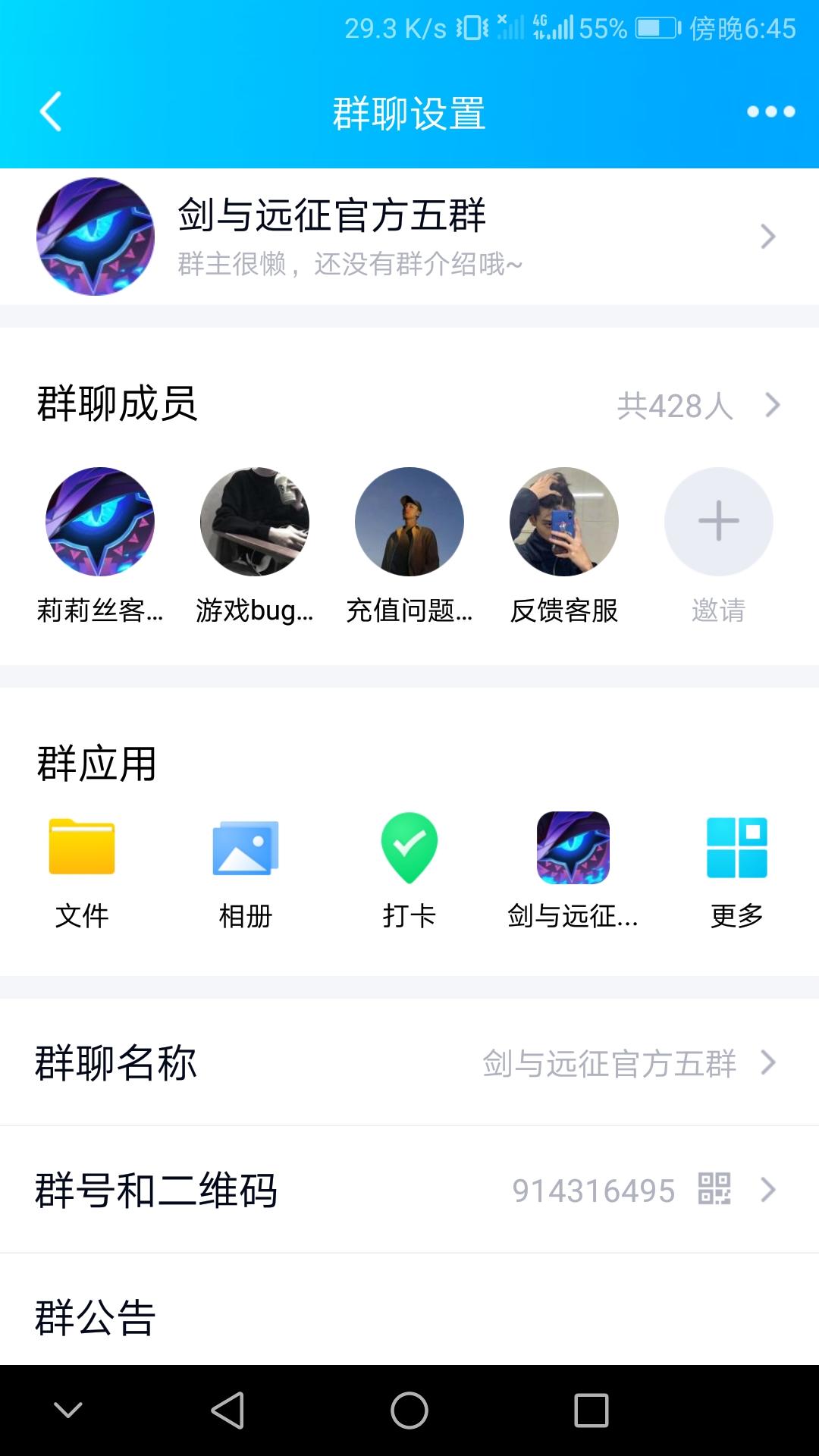This screenshot has height=1456, width=819.
Task: Tap the system recent apps button
Action: [591, 1410]
